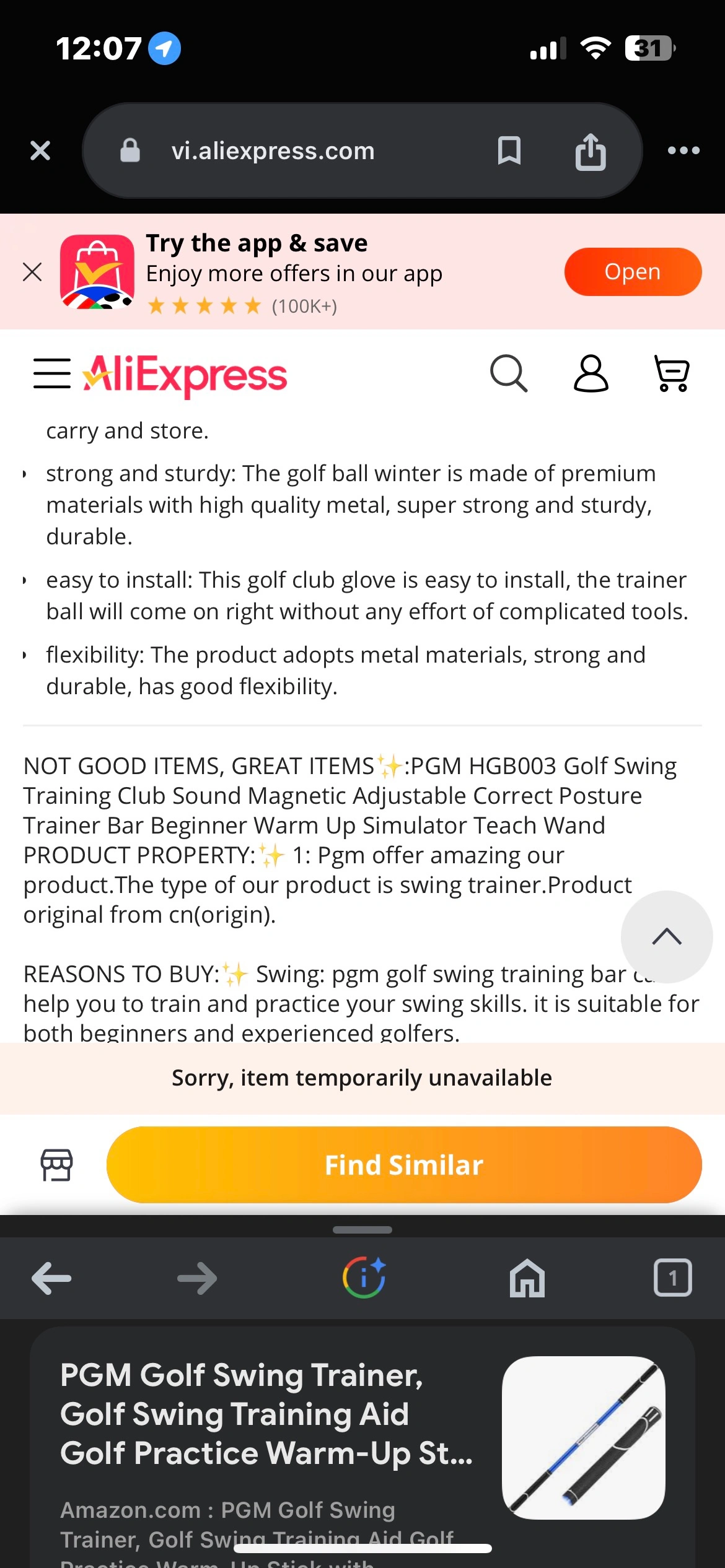Jump back to top of page
The image size is (725, 1568).
coord(667,936)
